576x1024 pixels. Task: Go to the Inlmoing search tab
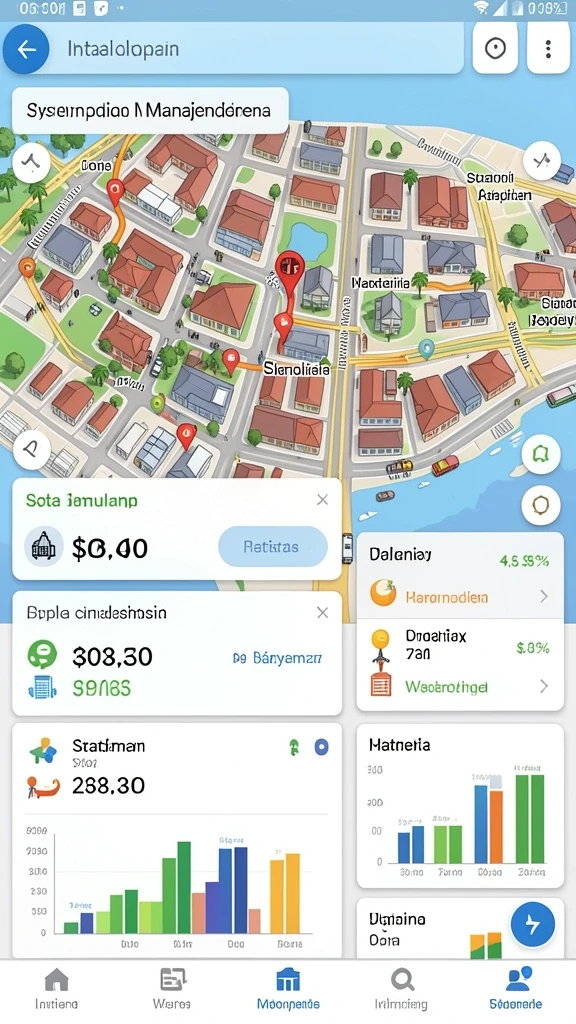tap(402, 989)
